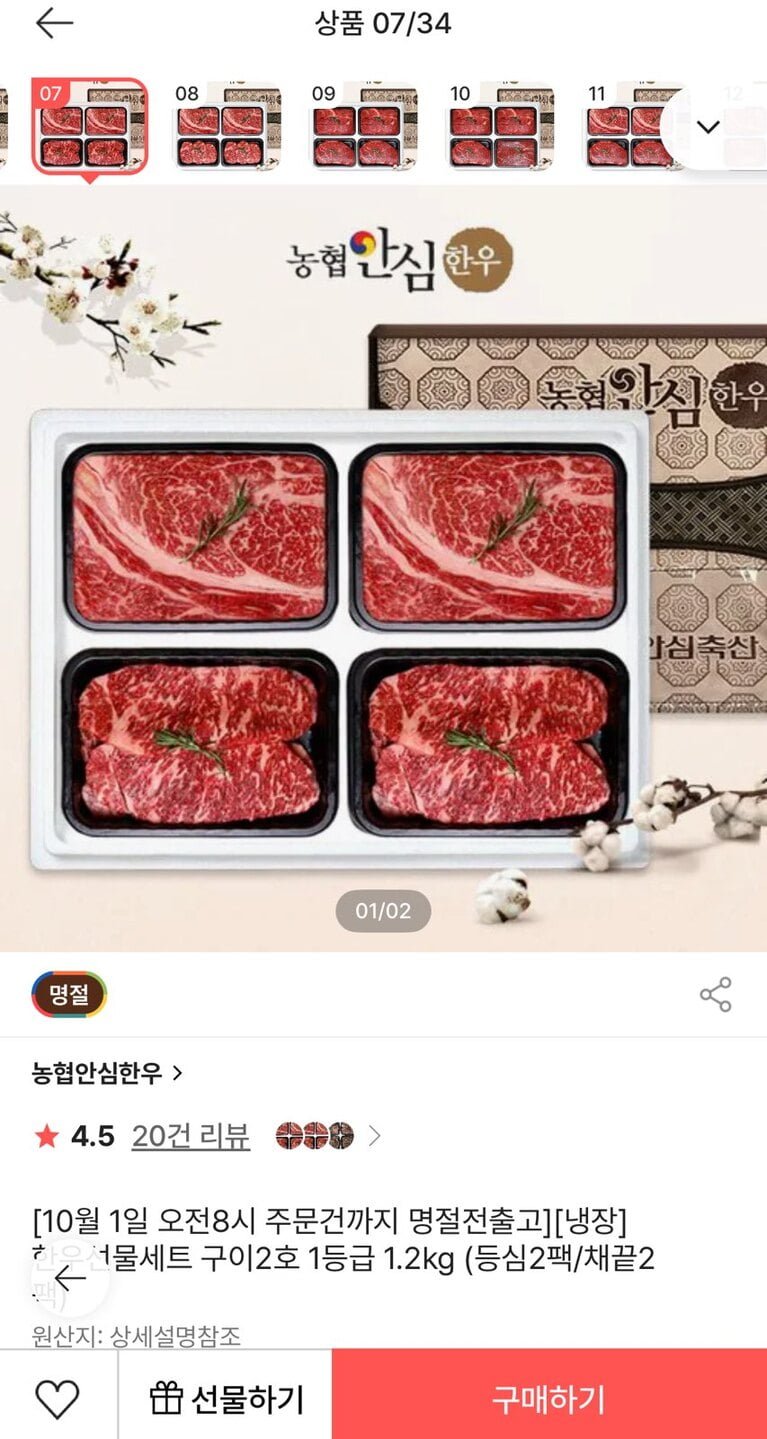Image resolution: width=767 pixels, height=1439 pixels.
Task: Open the 농협안심한우 brand page
Action: coord(107,1073)
